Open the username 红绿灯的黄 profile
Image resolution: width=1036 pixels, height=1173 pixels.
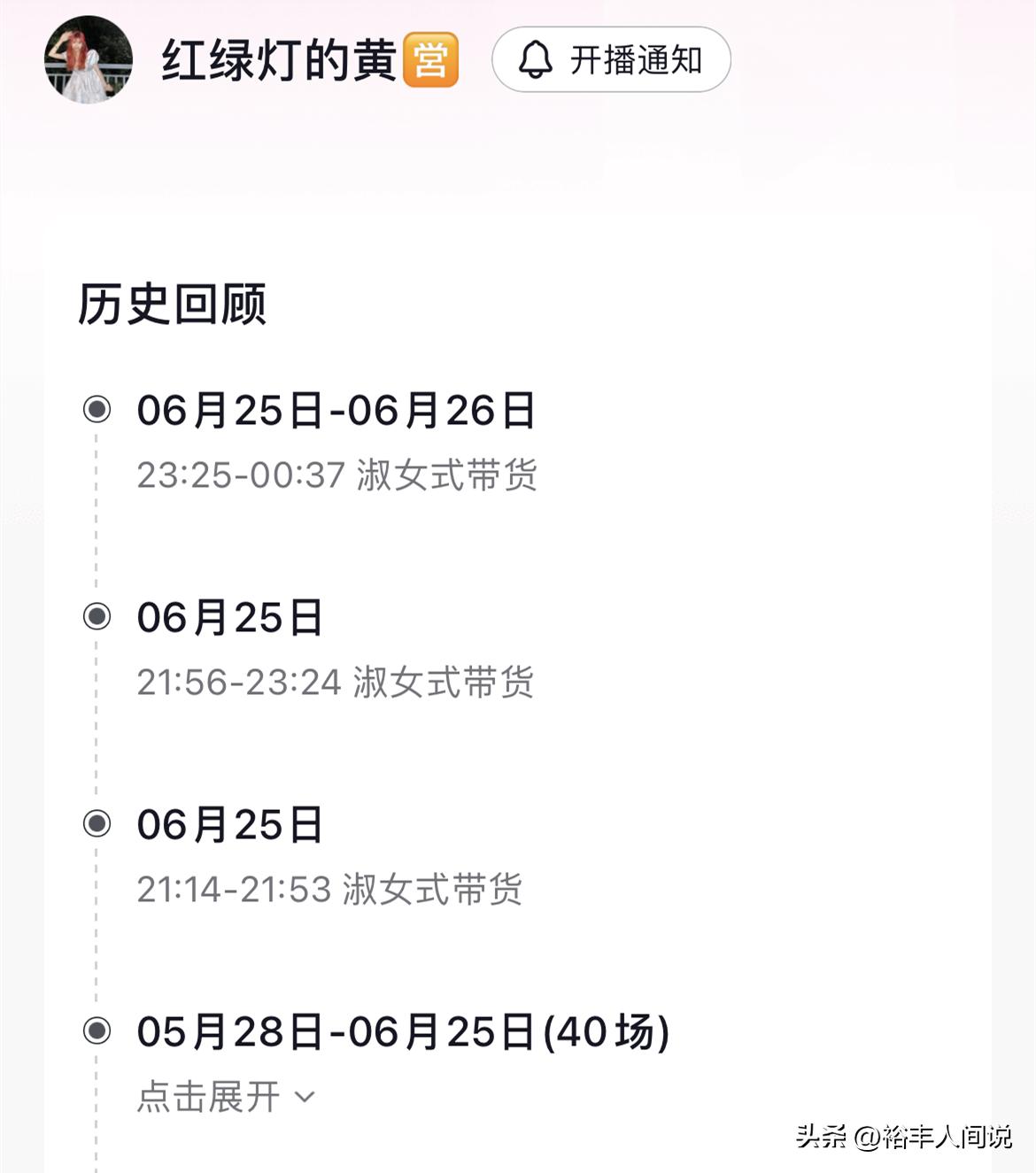tap(283, 61)
